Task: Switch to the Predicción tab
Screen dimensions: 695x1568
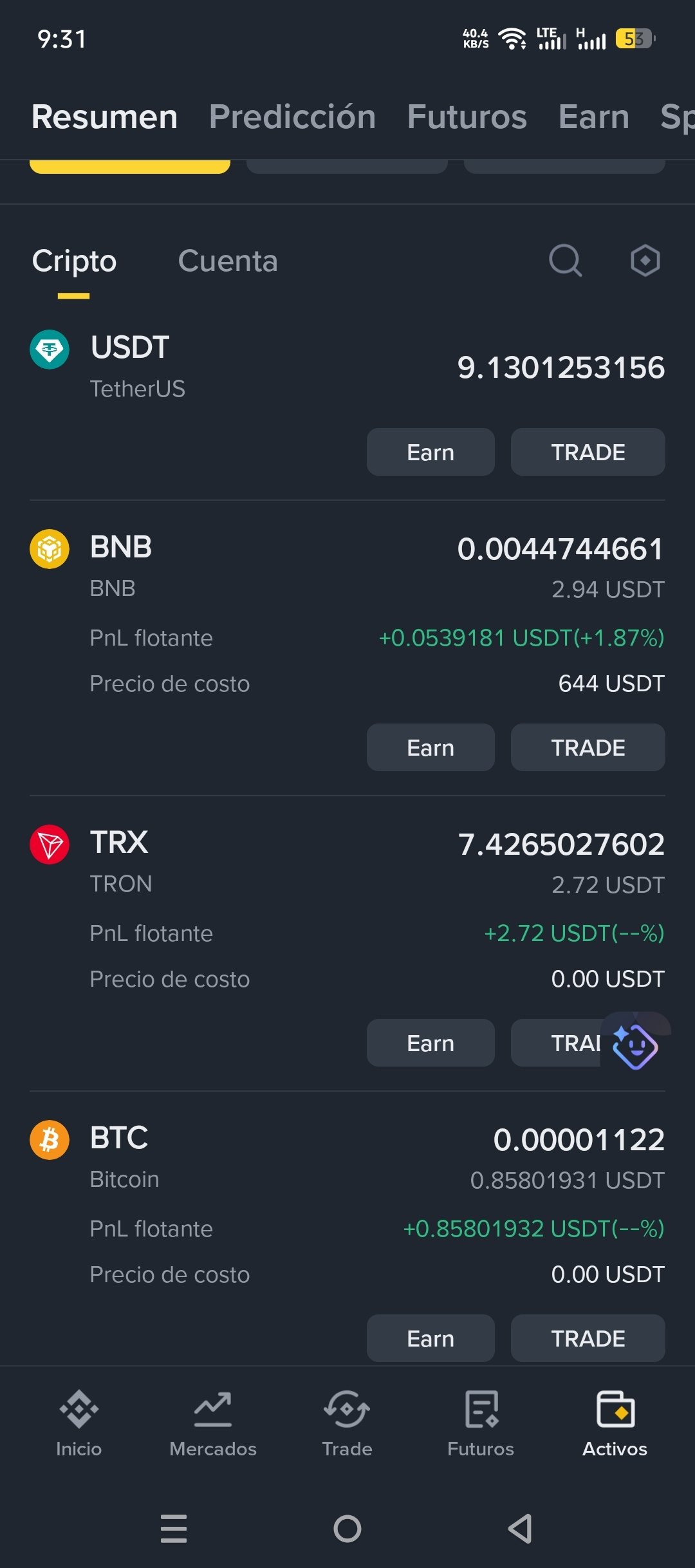Action: pyautogui.click(x=292, y=117)
